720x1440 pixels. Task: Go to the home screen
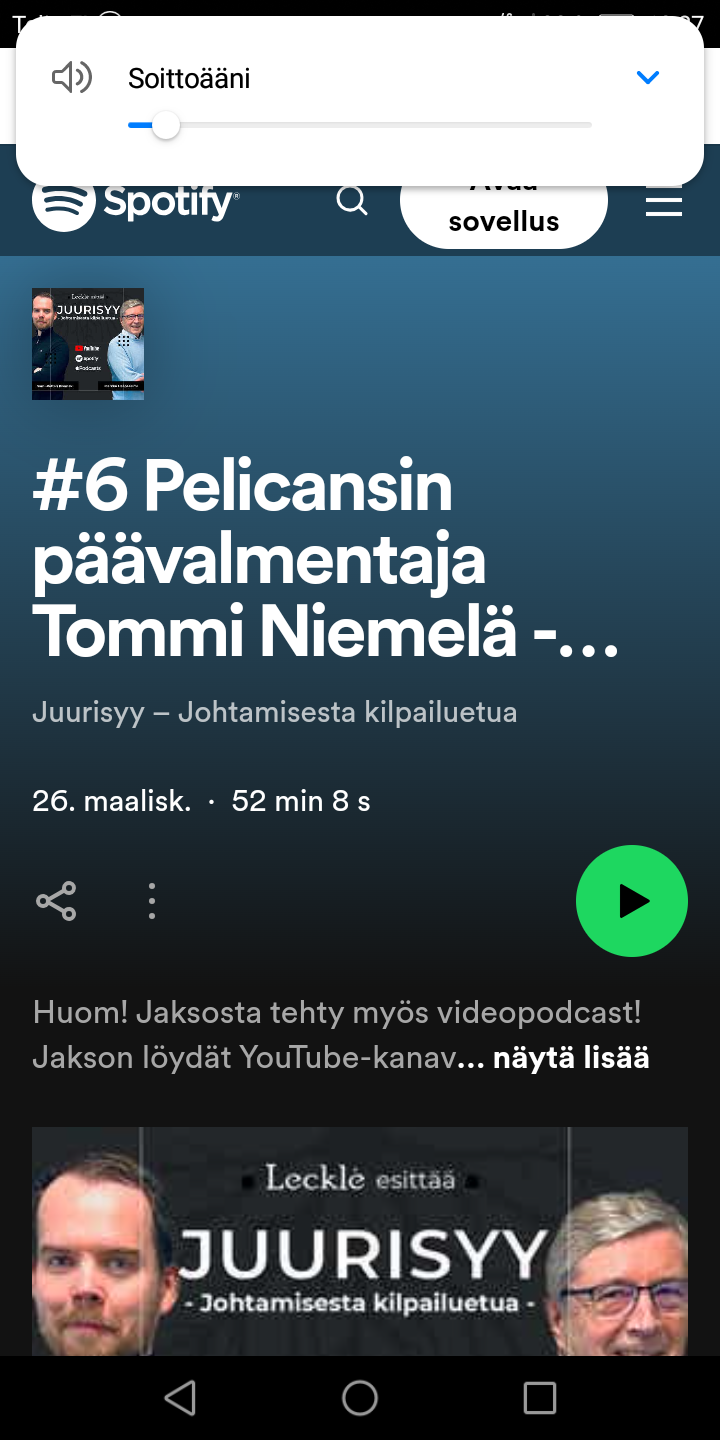[x=360, y=1398]
